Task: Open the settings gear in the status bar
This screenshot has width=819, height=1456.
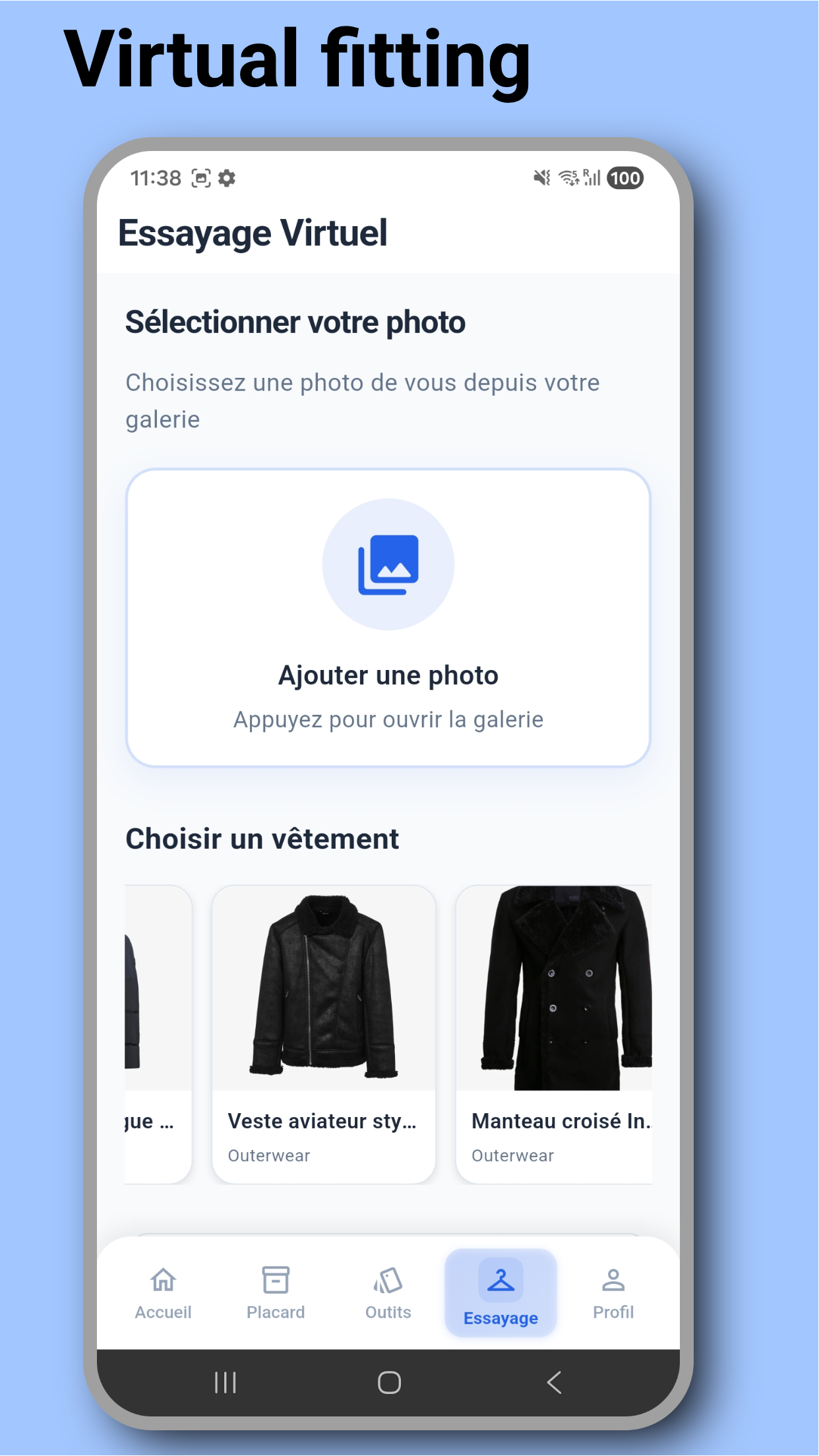Action: [x=226, y=178]
